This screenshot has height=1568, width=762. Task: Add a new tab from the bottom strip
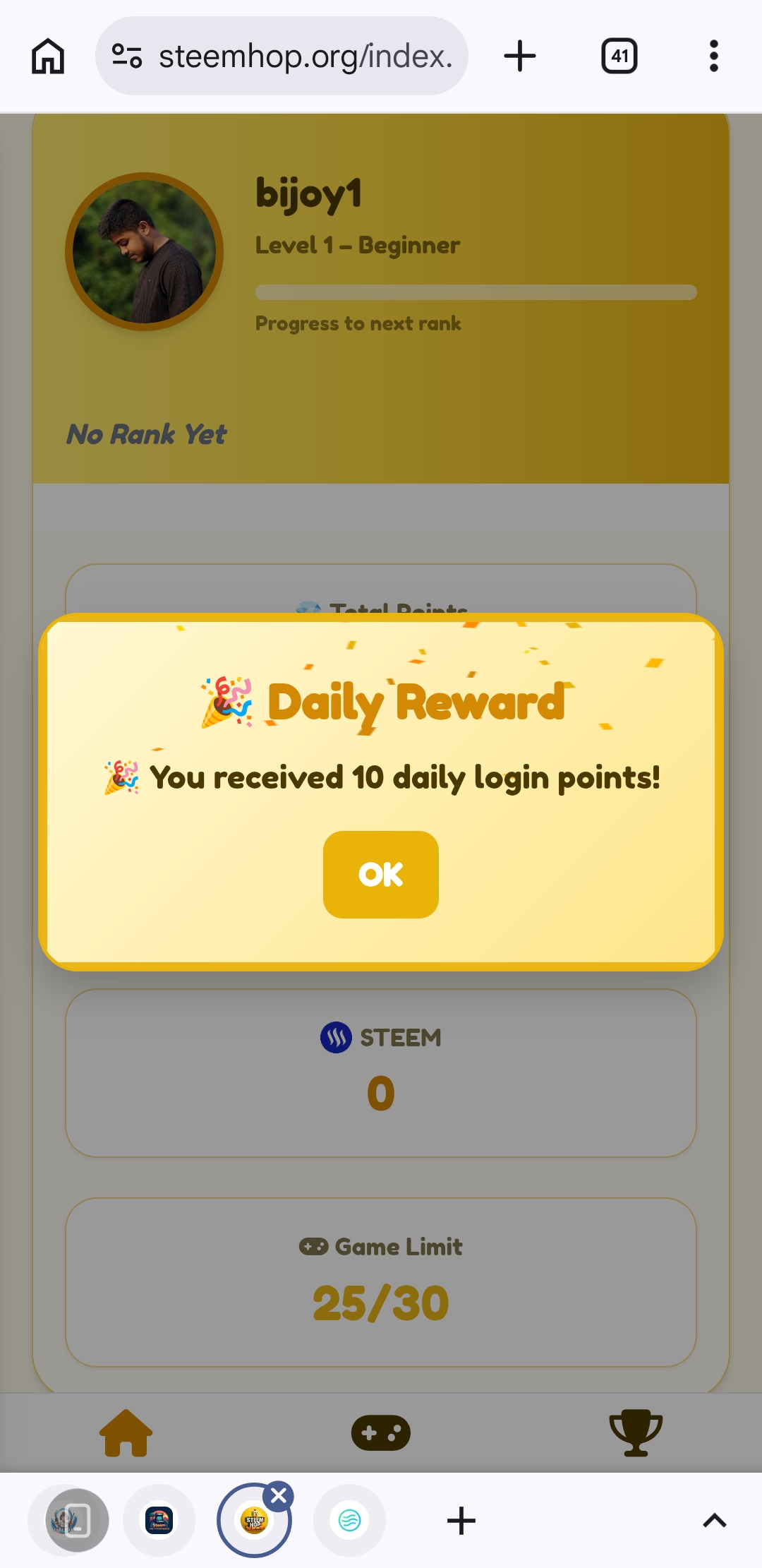(461, 1520)
